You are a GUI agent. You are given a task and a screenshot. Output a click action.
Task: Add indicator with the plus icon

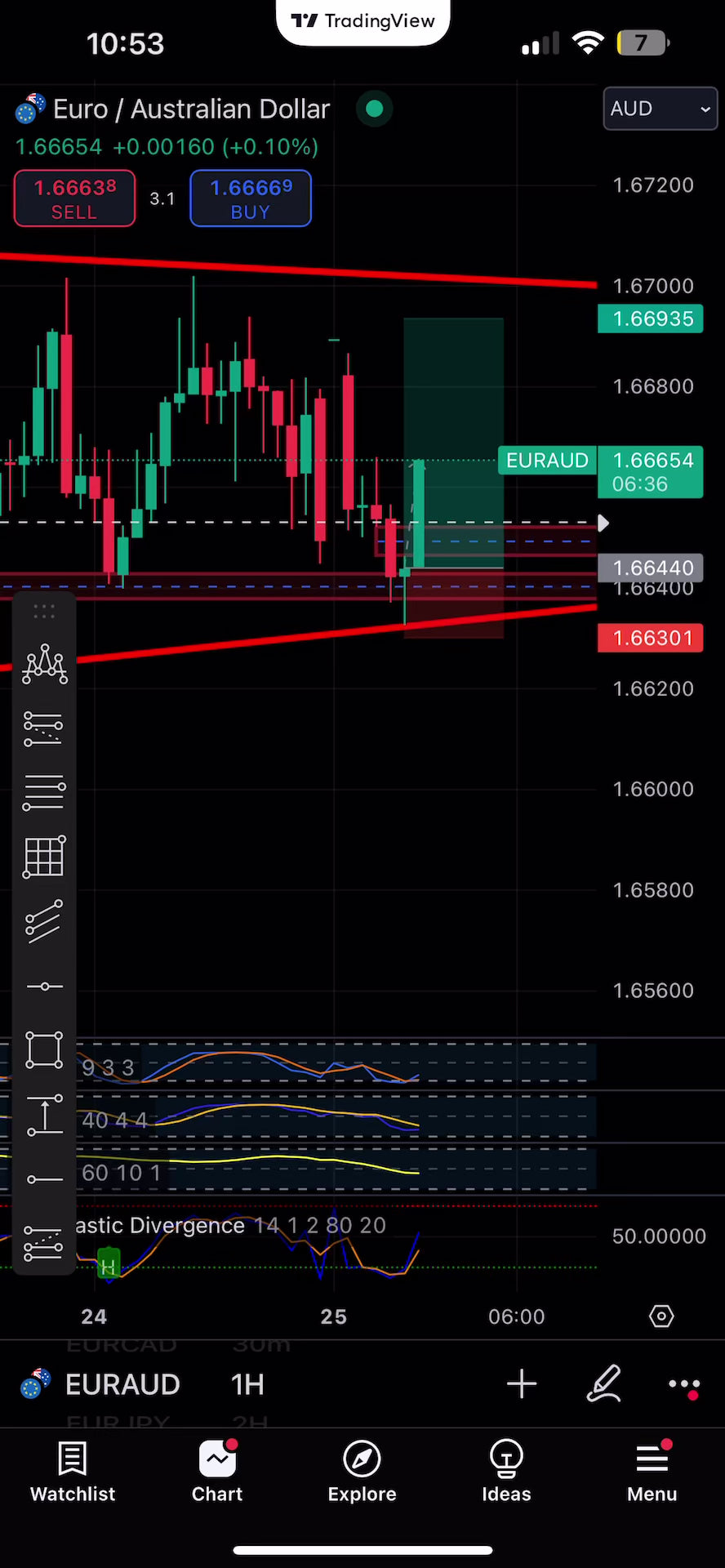click(522, 1384)
